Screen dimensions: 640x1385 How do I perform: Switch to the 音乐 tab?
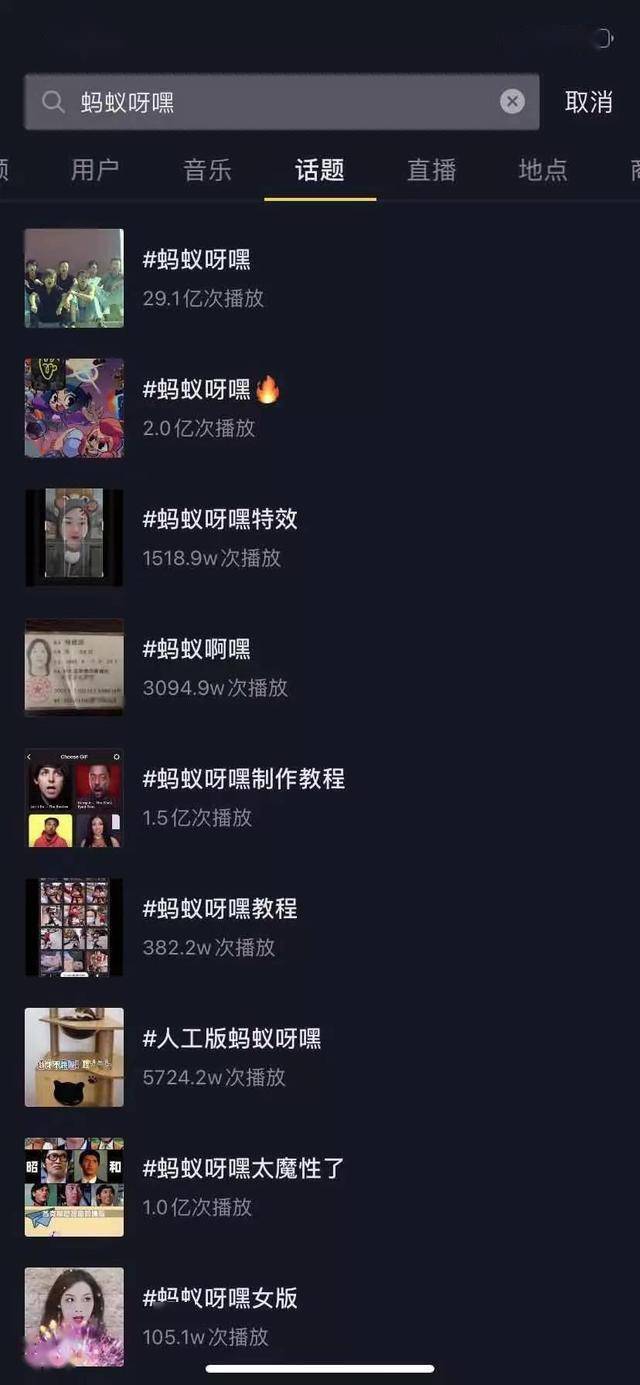coord(208,170)
